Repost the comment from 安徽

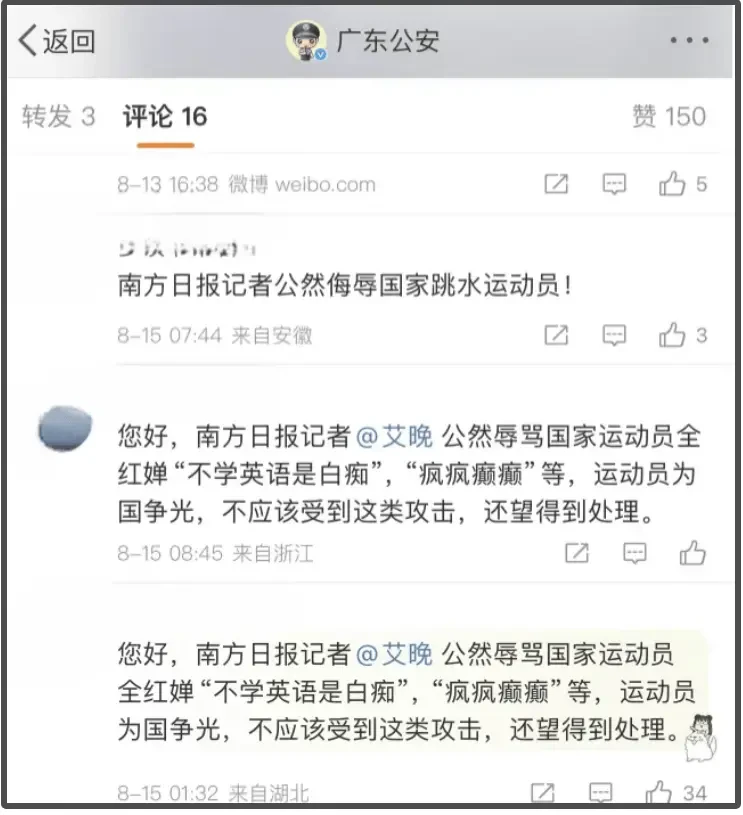tap(556, 335)
